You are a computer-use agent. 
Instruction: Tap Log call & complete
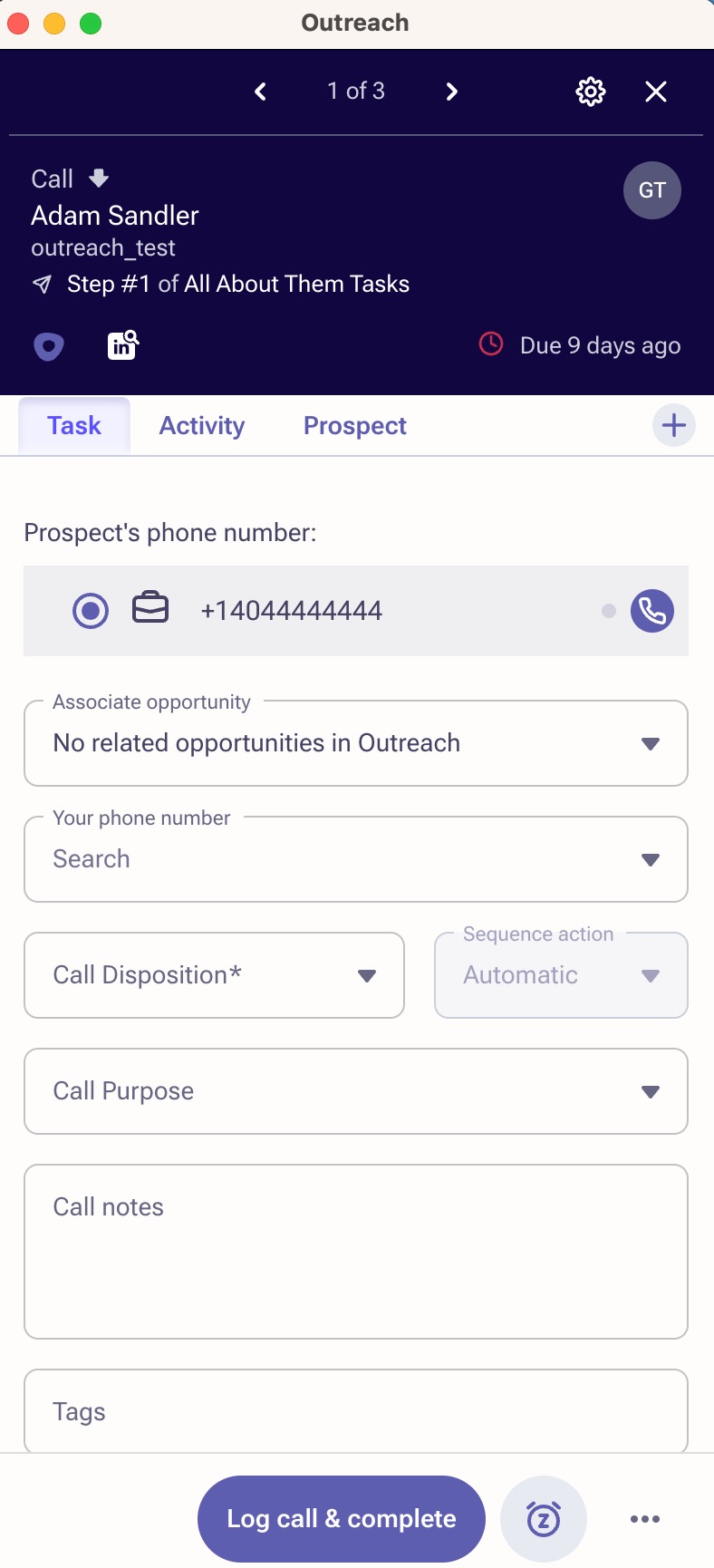click(342, 1519)
